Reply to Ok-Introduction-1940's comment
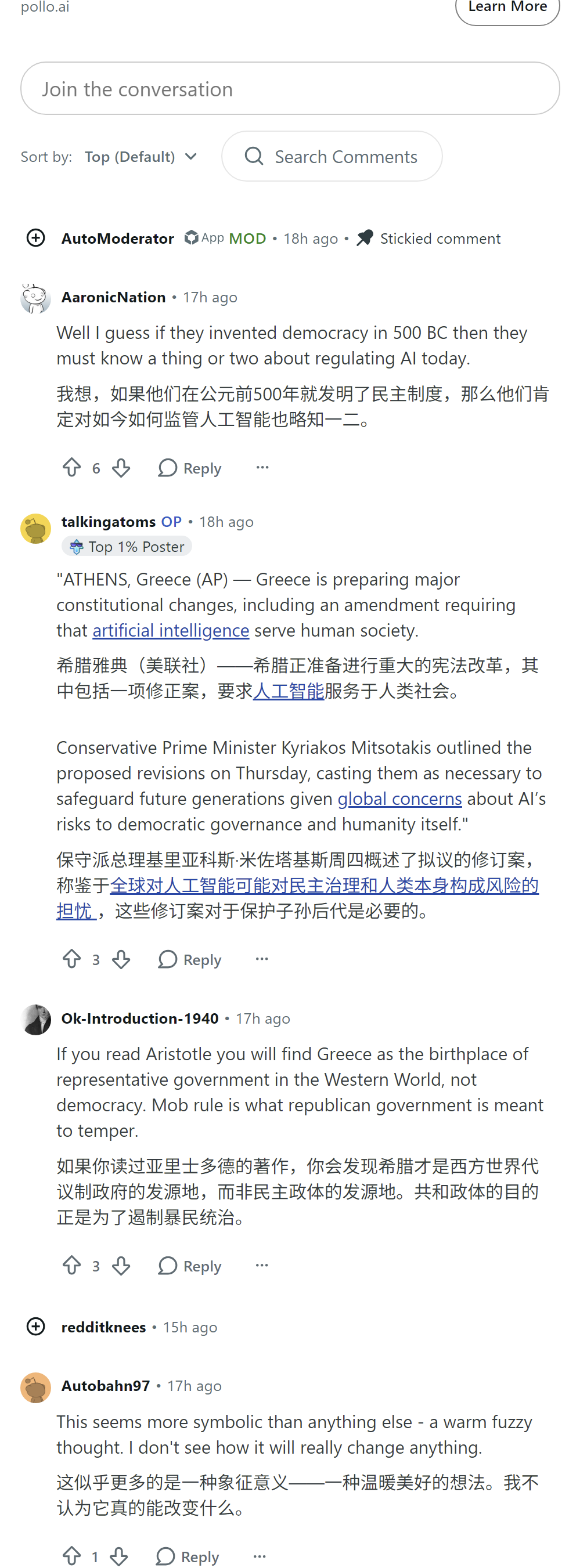569x1568 pixels. coord(189,1266)
